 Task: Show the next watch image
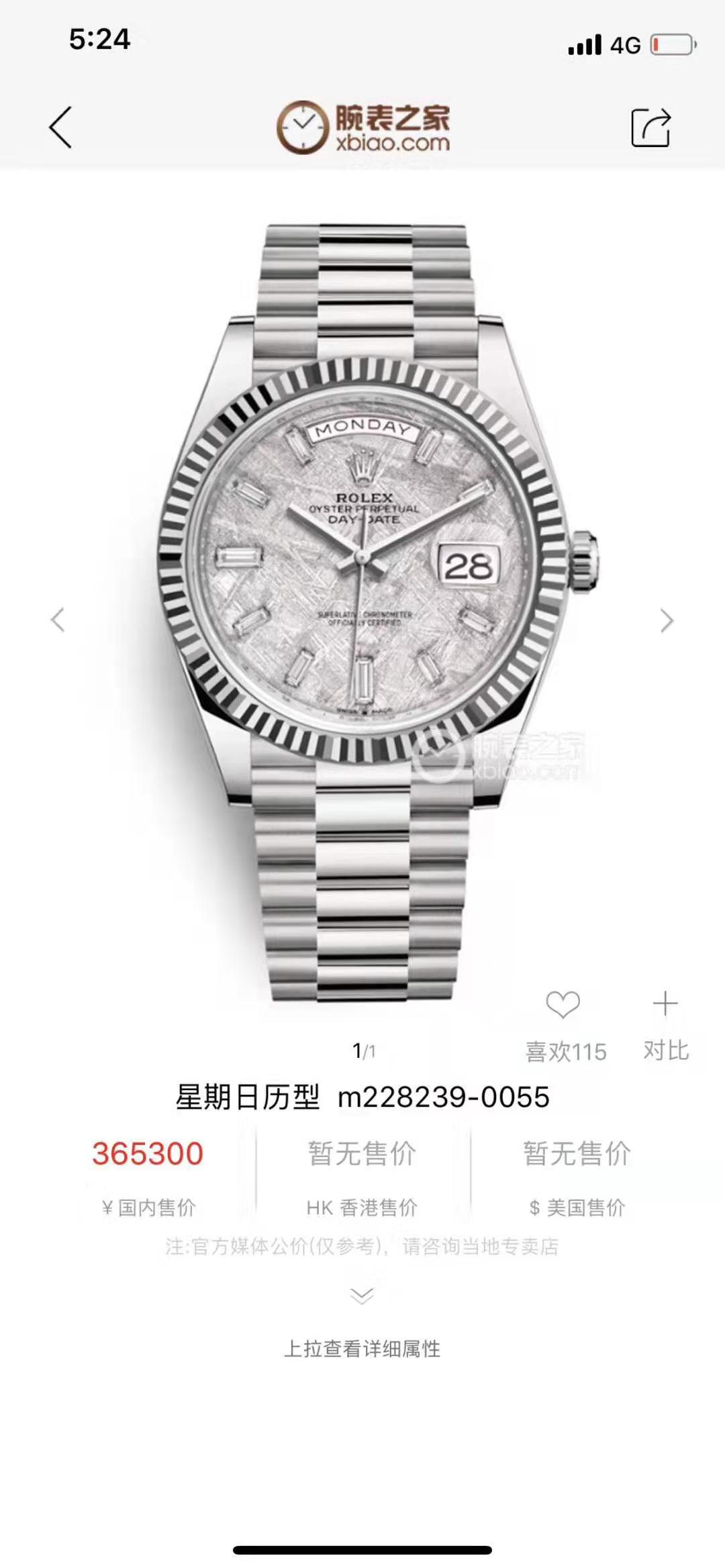(x=666, y=620)
